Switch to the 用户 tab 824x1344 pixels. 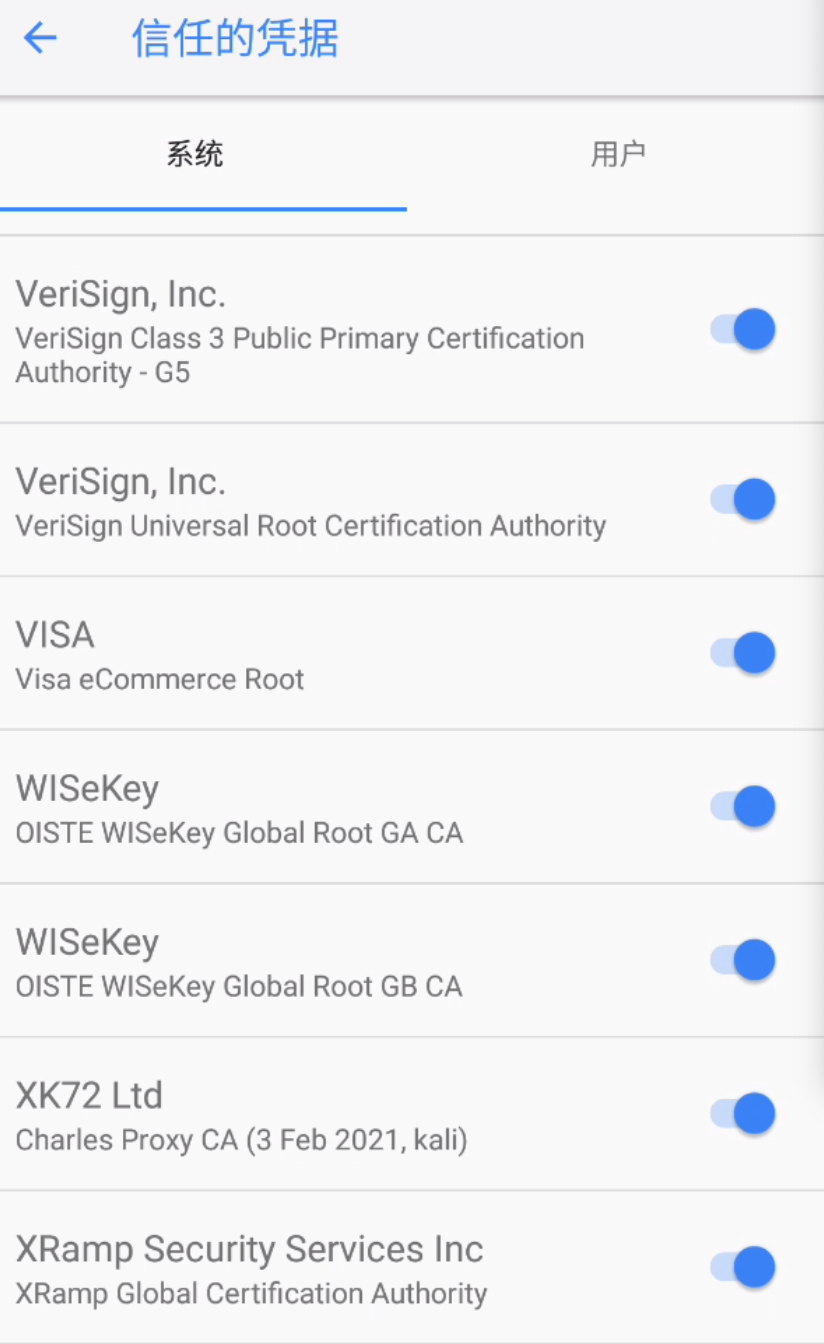[x=619, y=154]
